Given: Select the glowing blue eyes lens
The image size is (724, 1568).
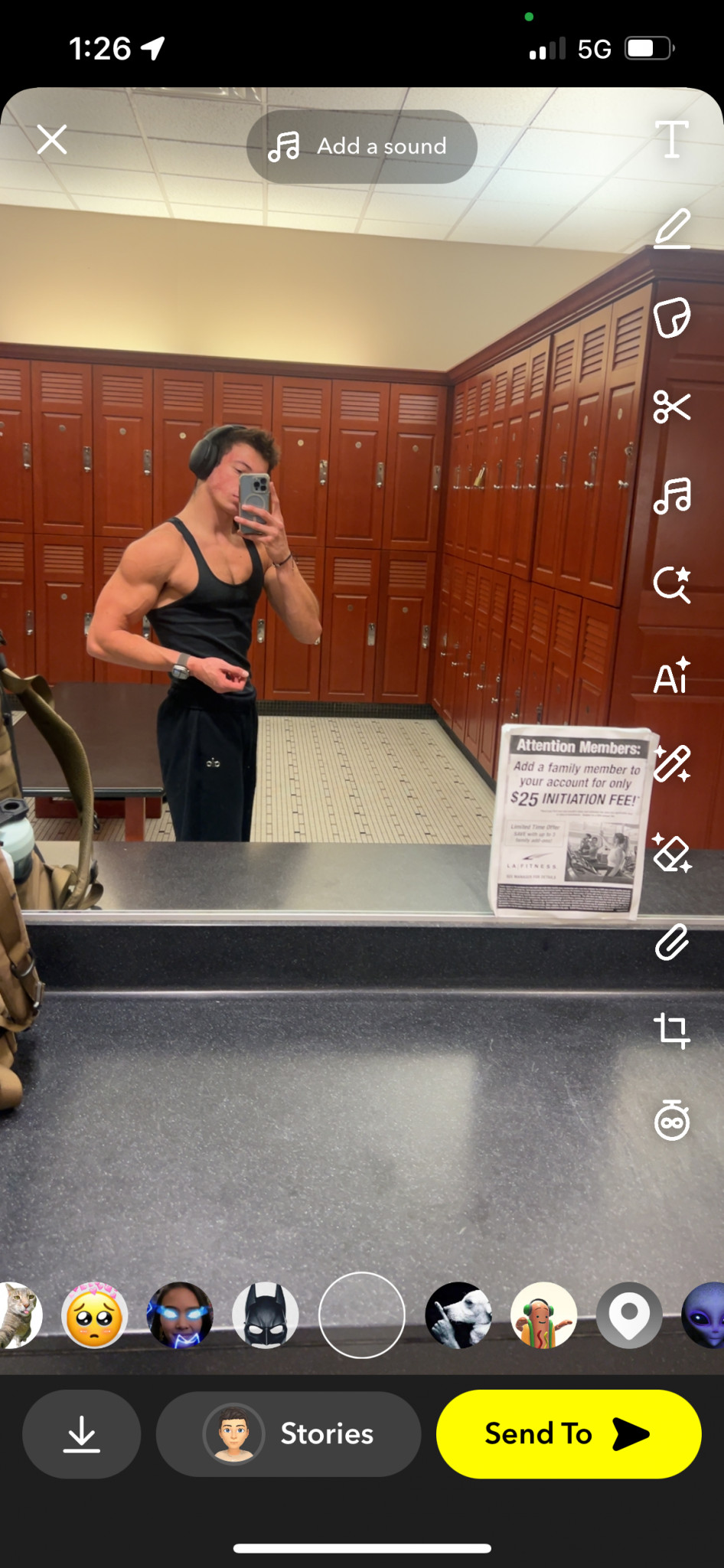Looking at the screenshot, I should 180,1315.
